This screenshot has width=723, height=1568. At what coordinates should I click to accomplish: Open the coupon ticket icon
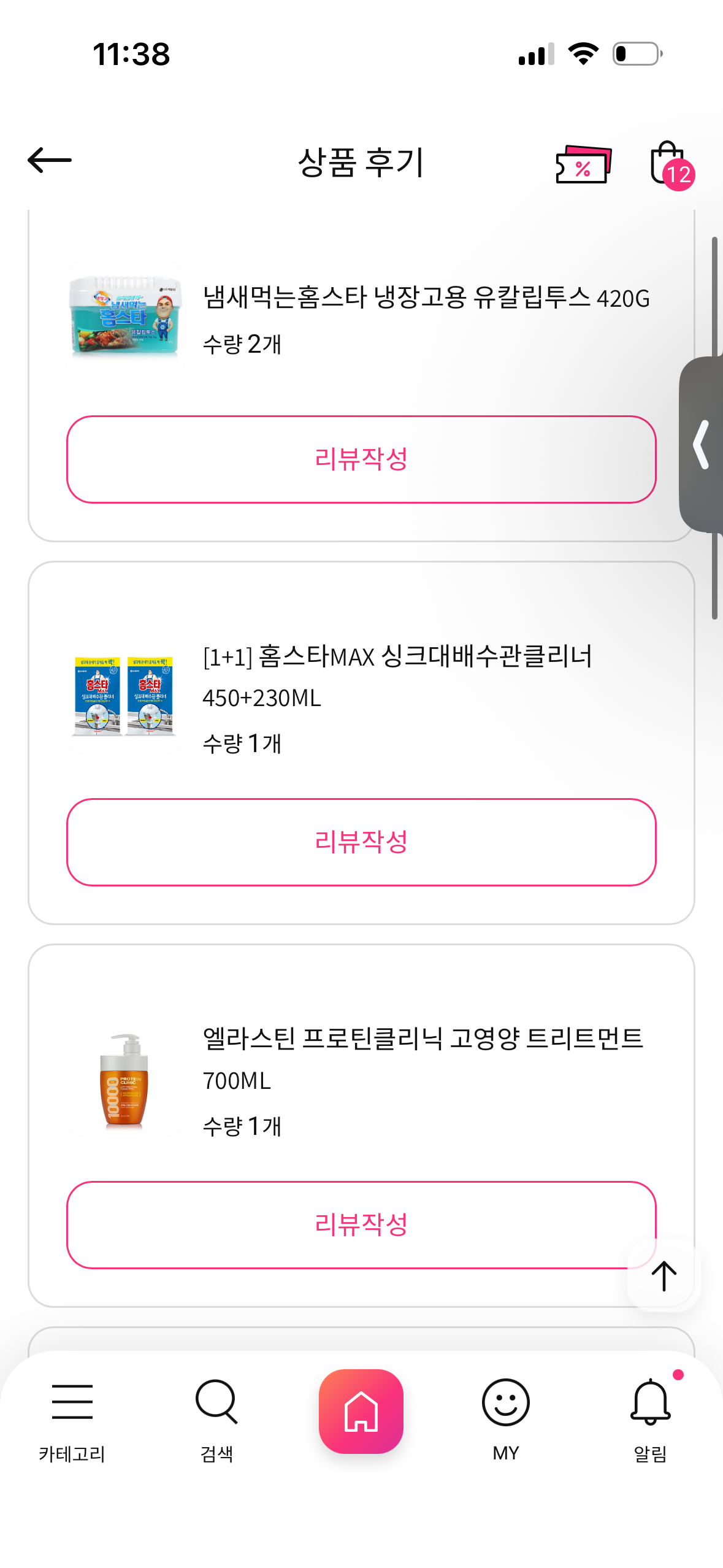583,164
